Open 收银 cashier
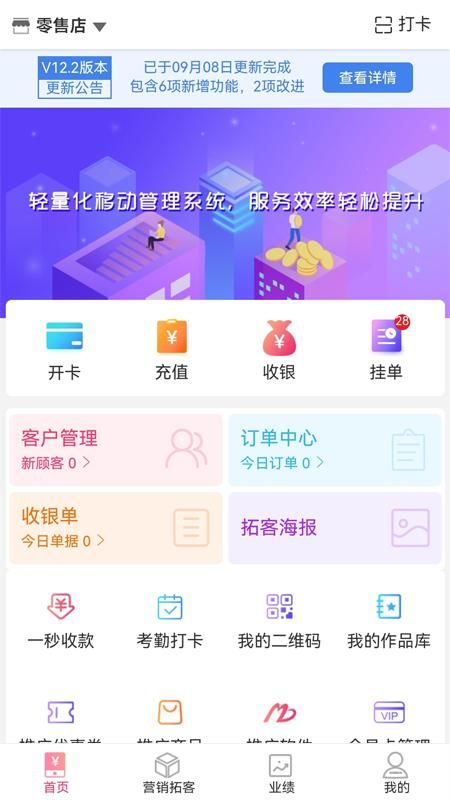 [279, 350]
